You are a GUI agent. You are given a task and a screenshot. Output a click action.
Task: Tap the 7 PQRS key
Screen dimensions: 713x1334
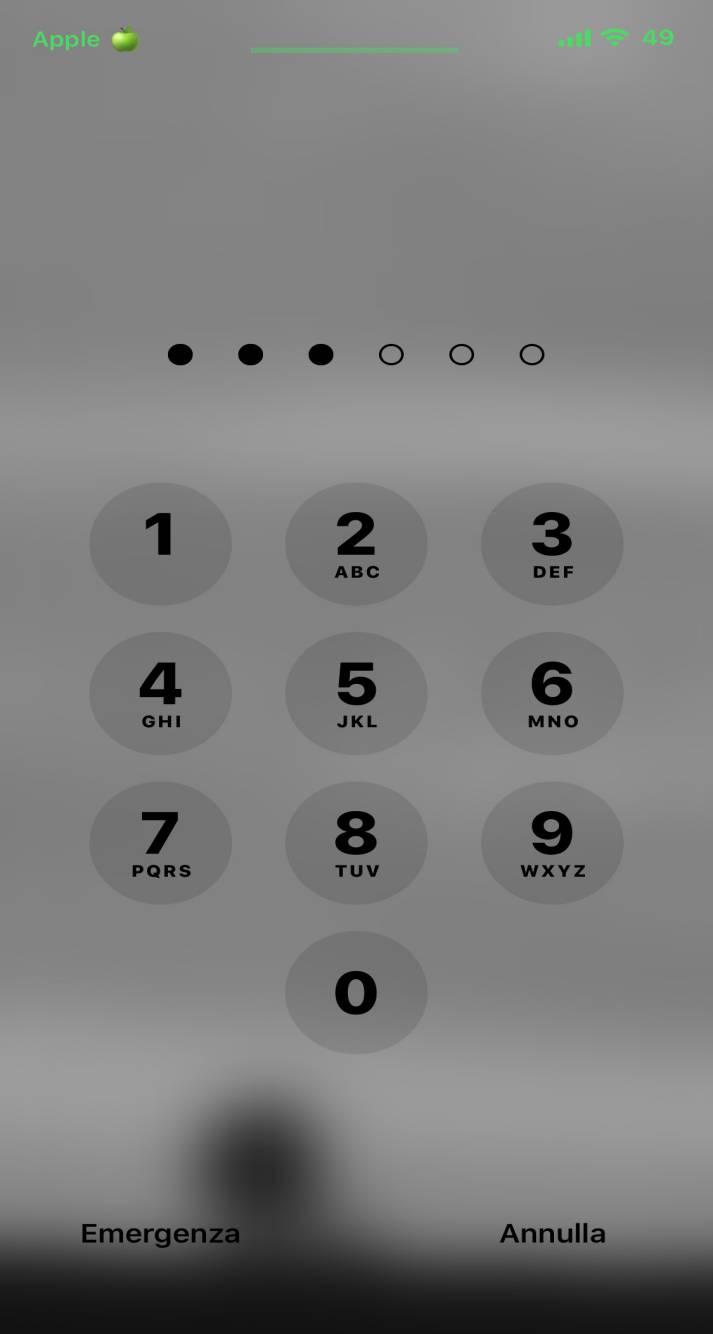pyautogui.click(x=160, y=843)
